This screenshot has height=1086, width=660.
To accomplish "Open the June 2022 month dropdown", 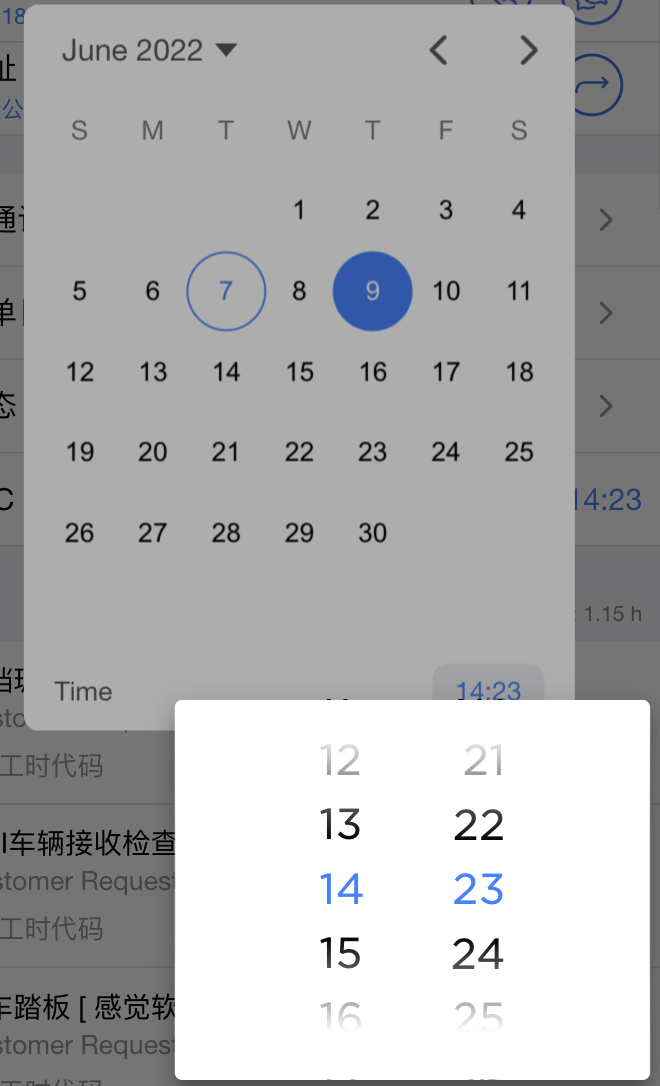I will pyautogui.click(x=149, y=50).
